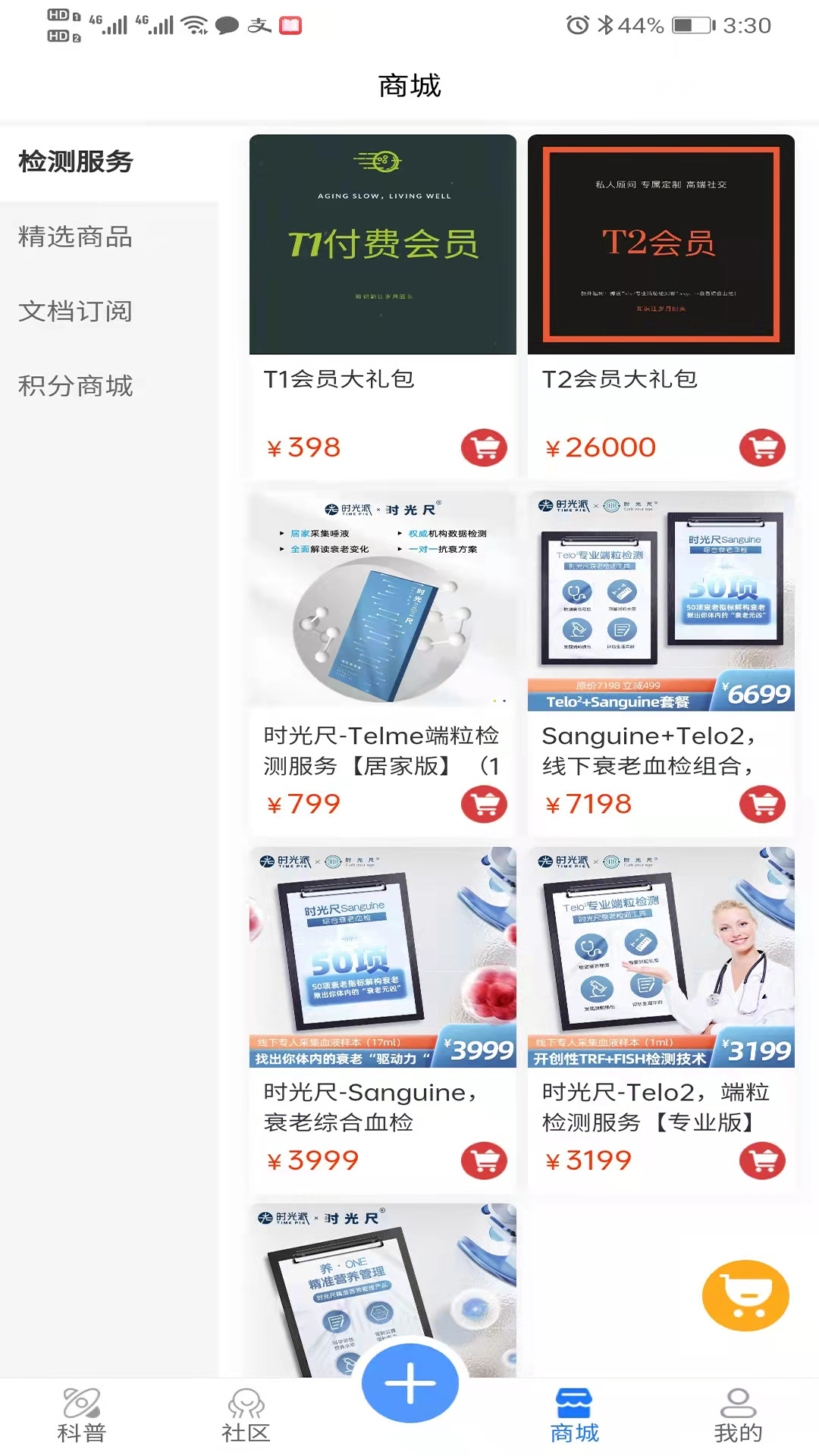Switch to 文档订阅 category
819x1456 pixels.
pyautogui.click(x=76, y=311)
